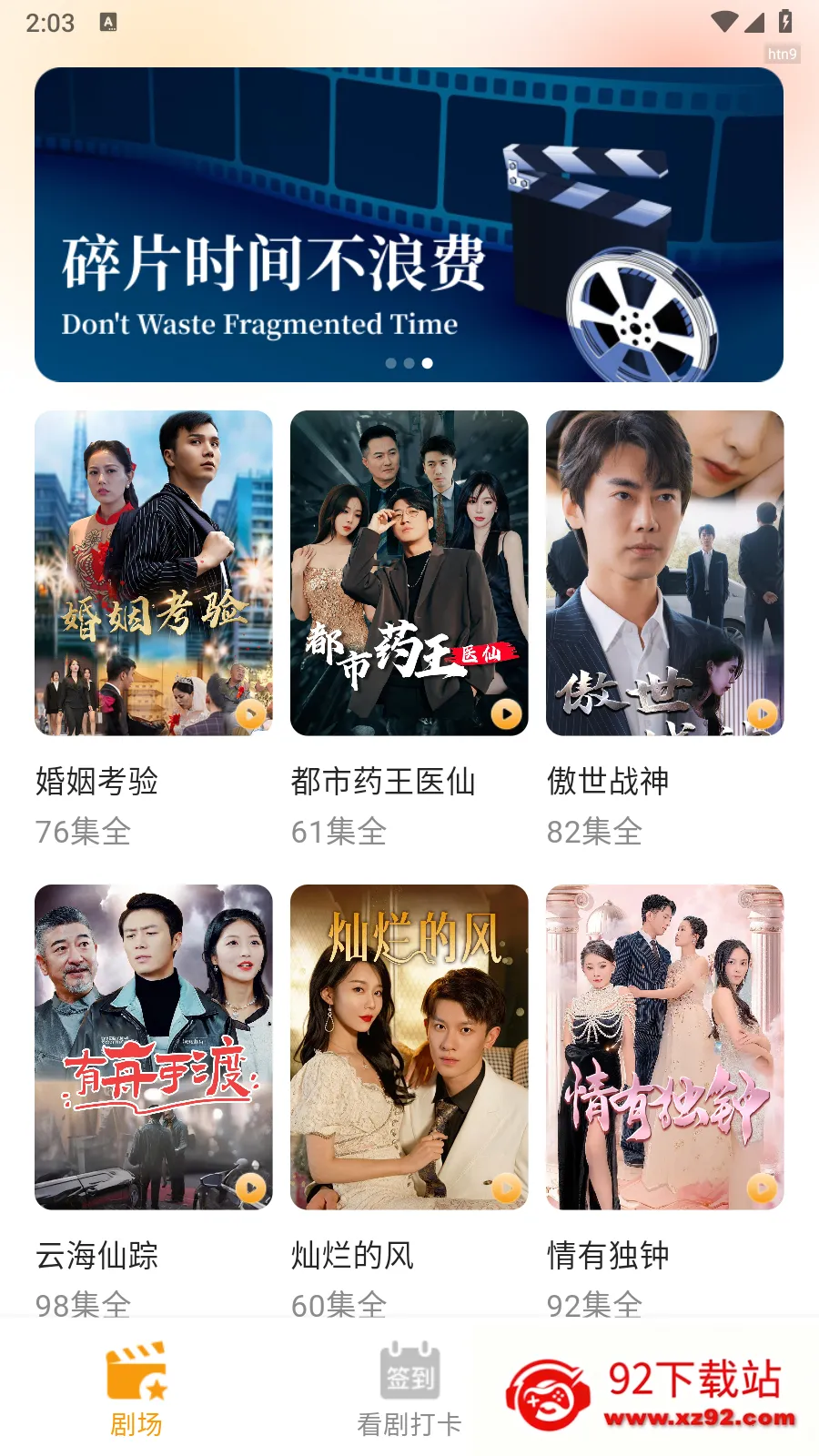Open the drama 云海仙踪
The height and width of the screenshot is (1456, 819).
click(x=154, y=1046)
